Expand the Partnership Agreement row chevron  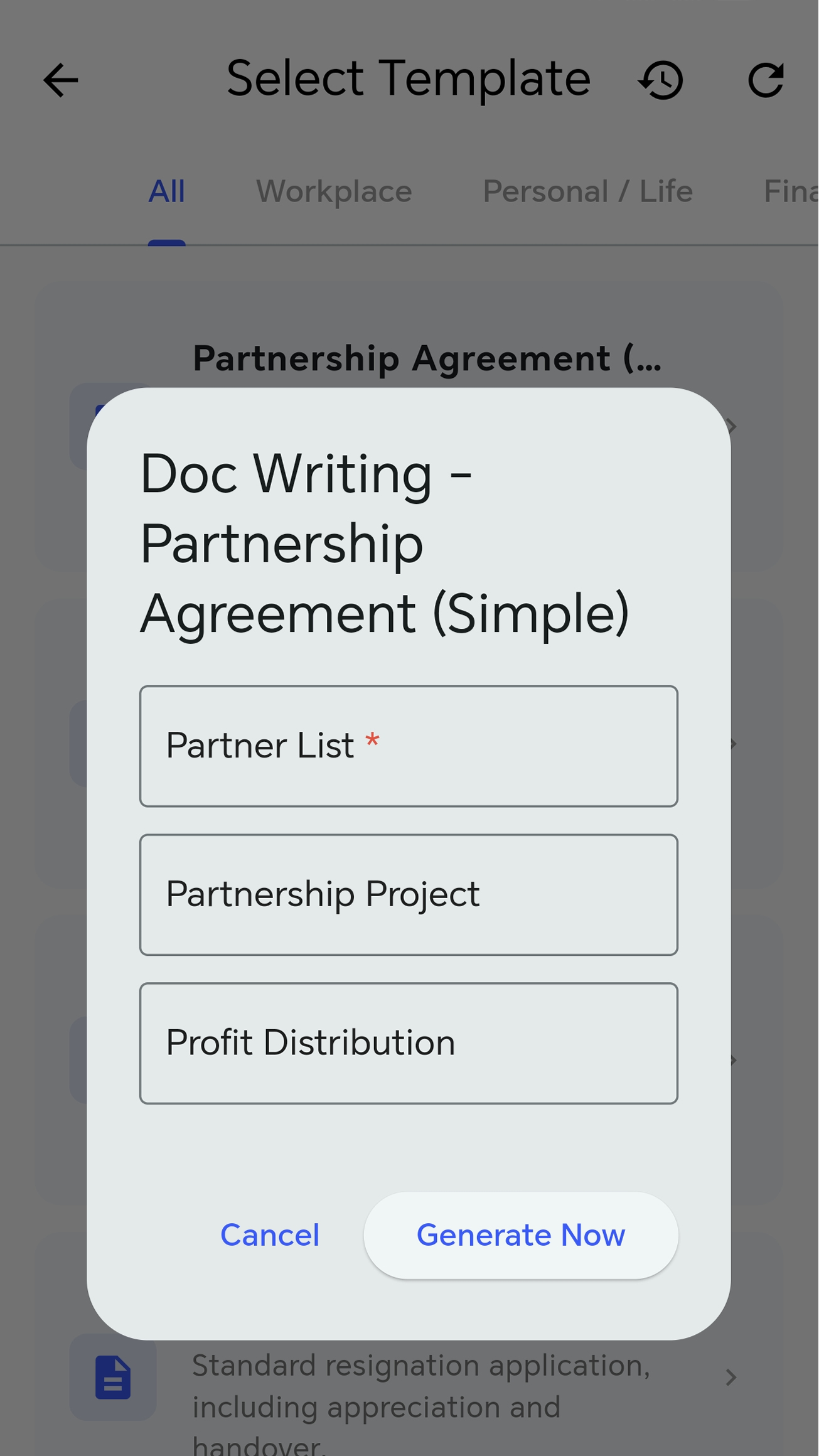point(732,427)
